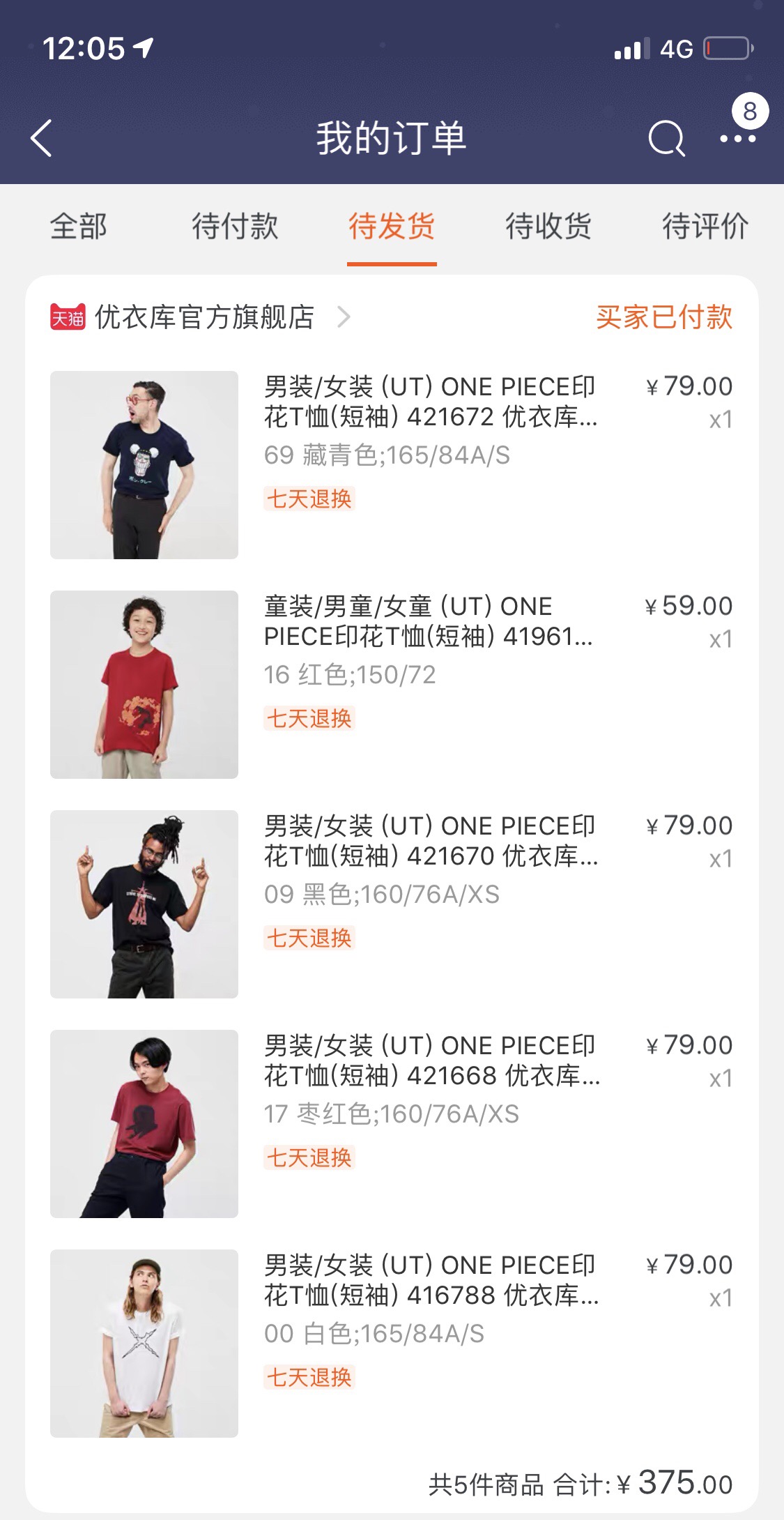The height and width of the screenshot is (1520, 784).
Task: Open order search magnifier icon
Action: [x=666, y=138]
